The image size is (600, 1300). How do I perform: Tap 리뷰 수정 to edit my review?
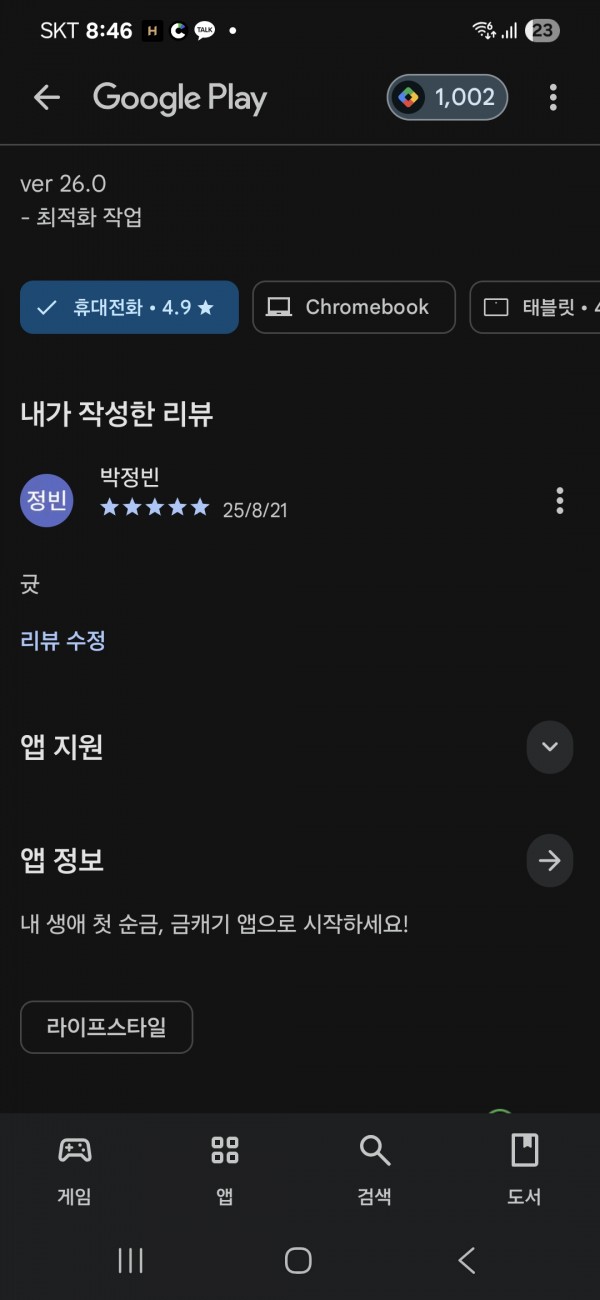(x=63, y=640)
